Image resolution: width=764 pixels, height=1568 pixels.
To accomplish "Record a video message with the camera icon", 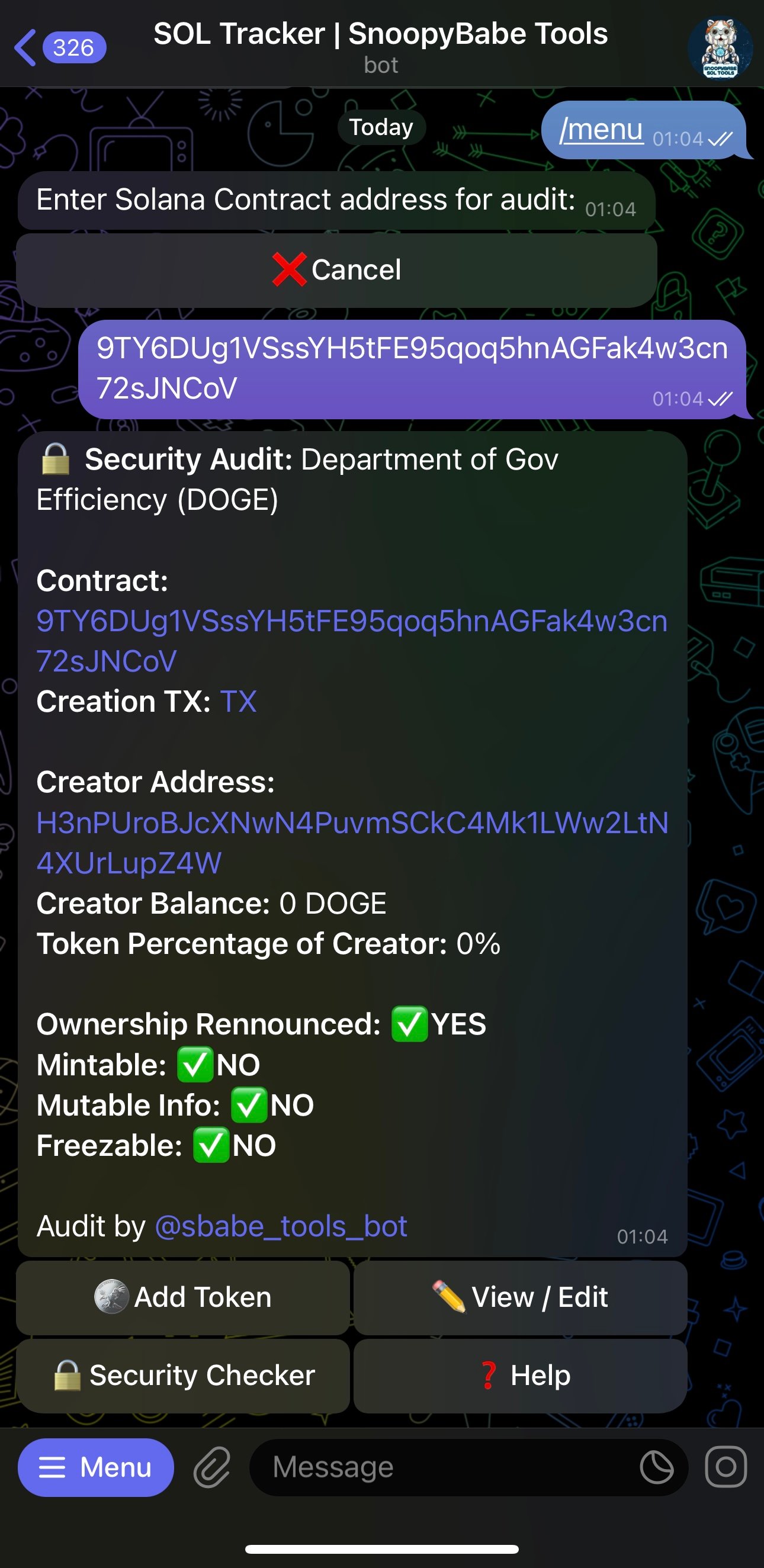I will coord(725,1467).
